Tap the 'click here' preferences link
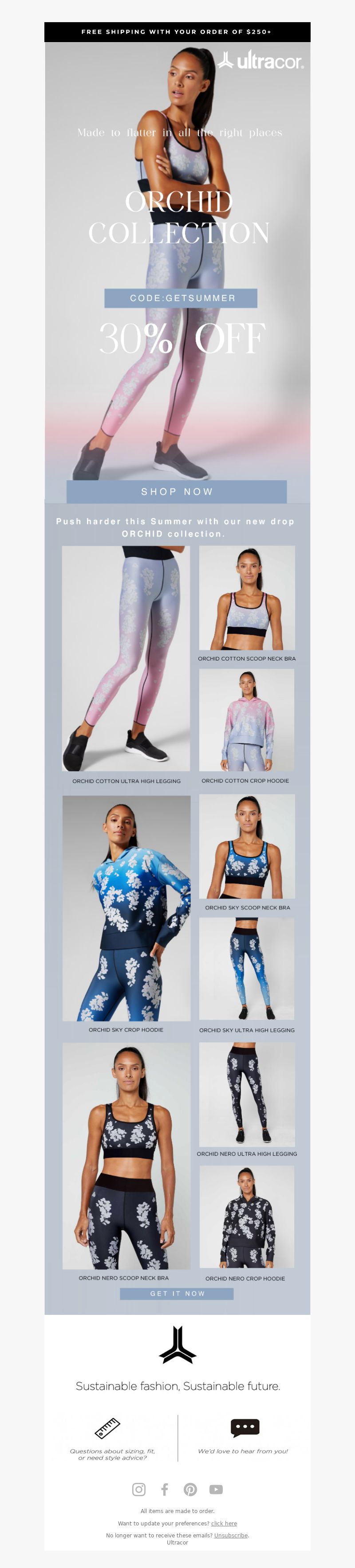The width and height of the screenshot is (355, 1568). [224, 1523]
